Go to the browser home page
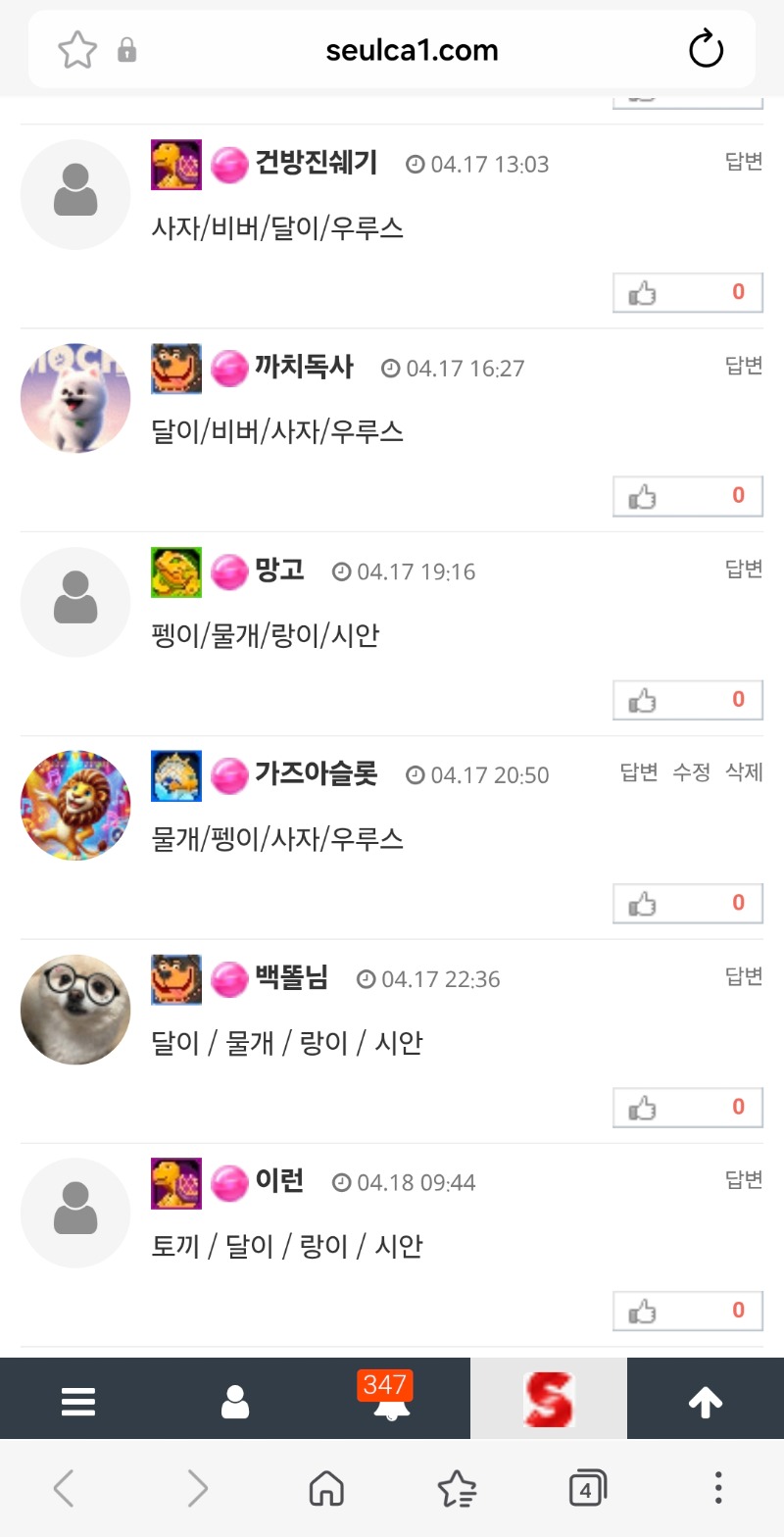784x1537 pixels. [326, 1490]
